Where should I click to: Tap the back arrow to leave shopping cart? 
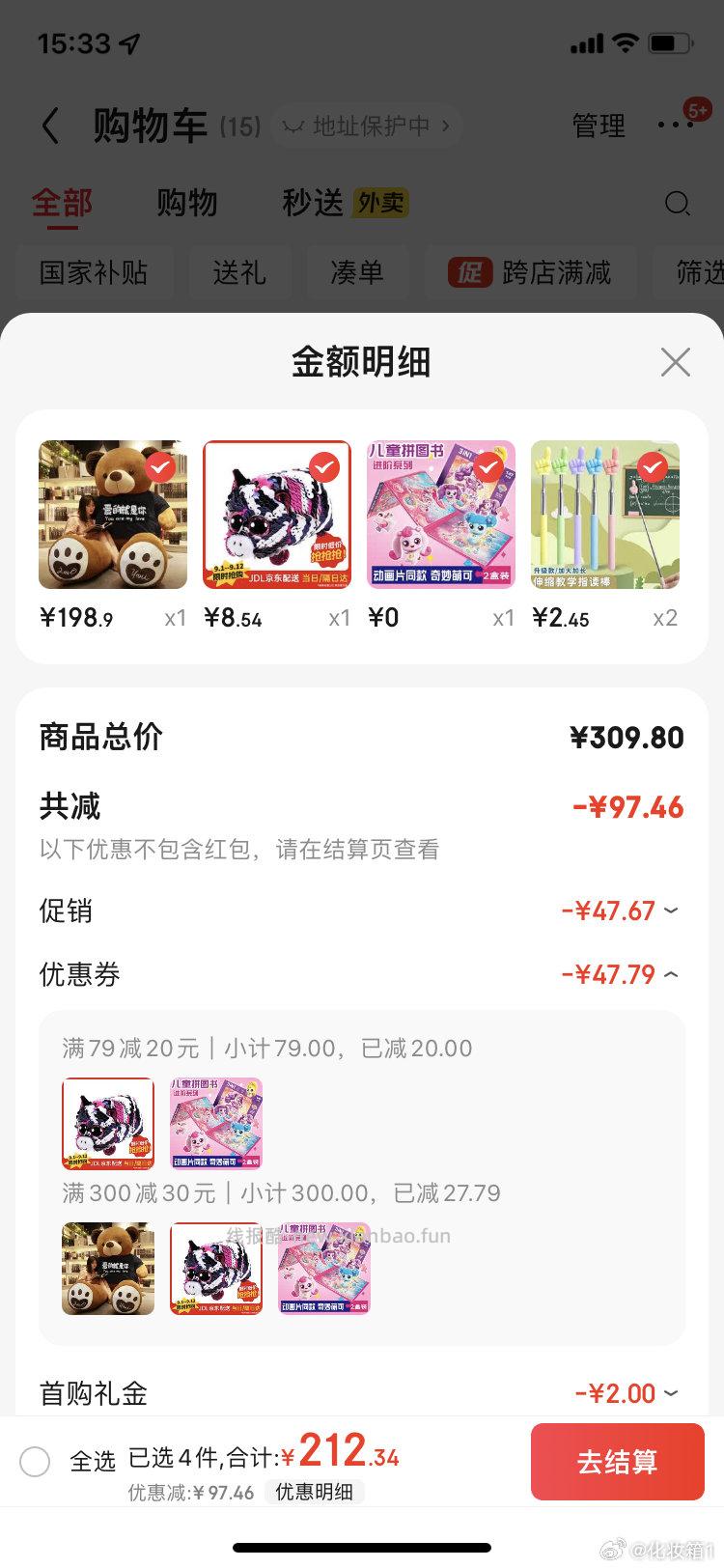point(50,126)
